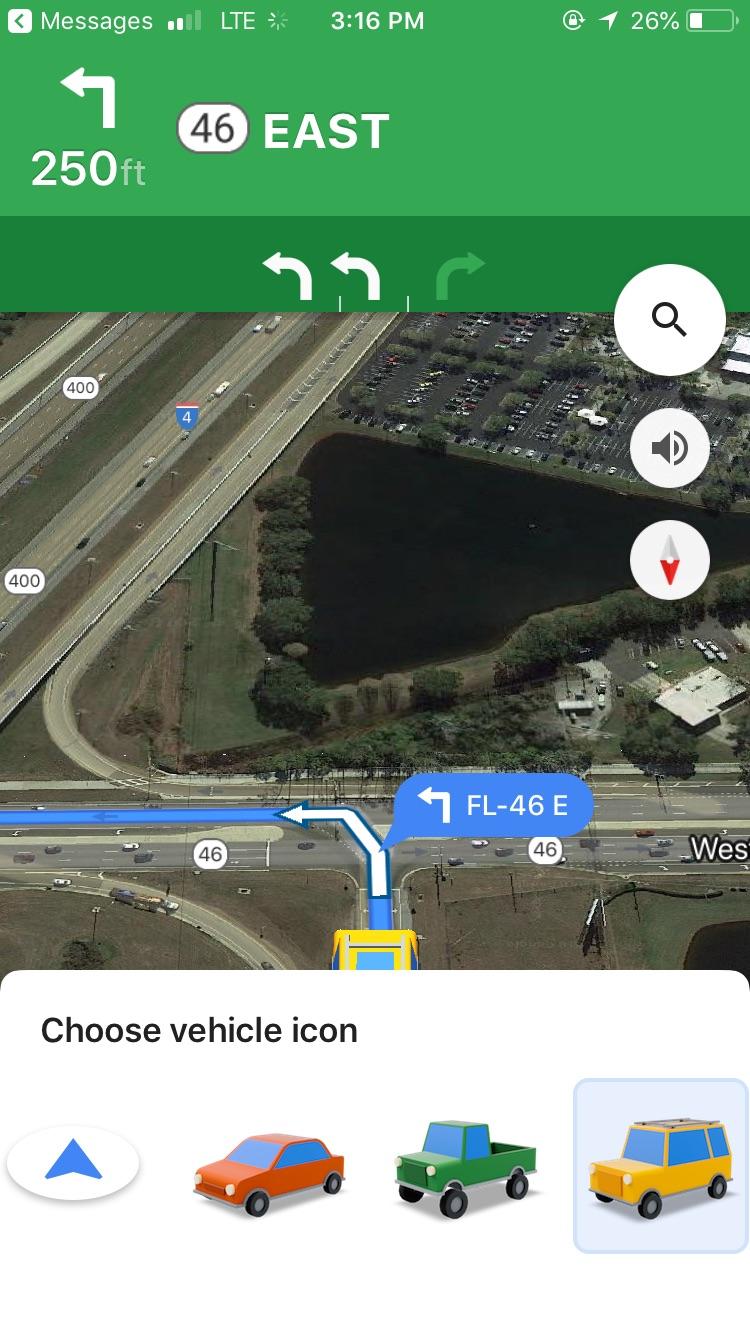Return to Messages via the status bar
750x1334 pixels.
pyautogui.click(x=80, y=20)
